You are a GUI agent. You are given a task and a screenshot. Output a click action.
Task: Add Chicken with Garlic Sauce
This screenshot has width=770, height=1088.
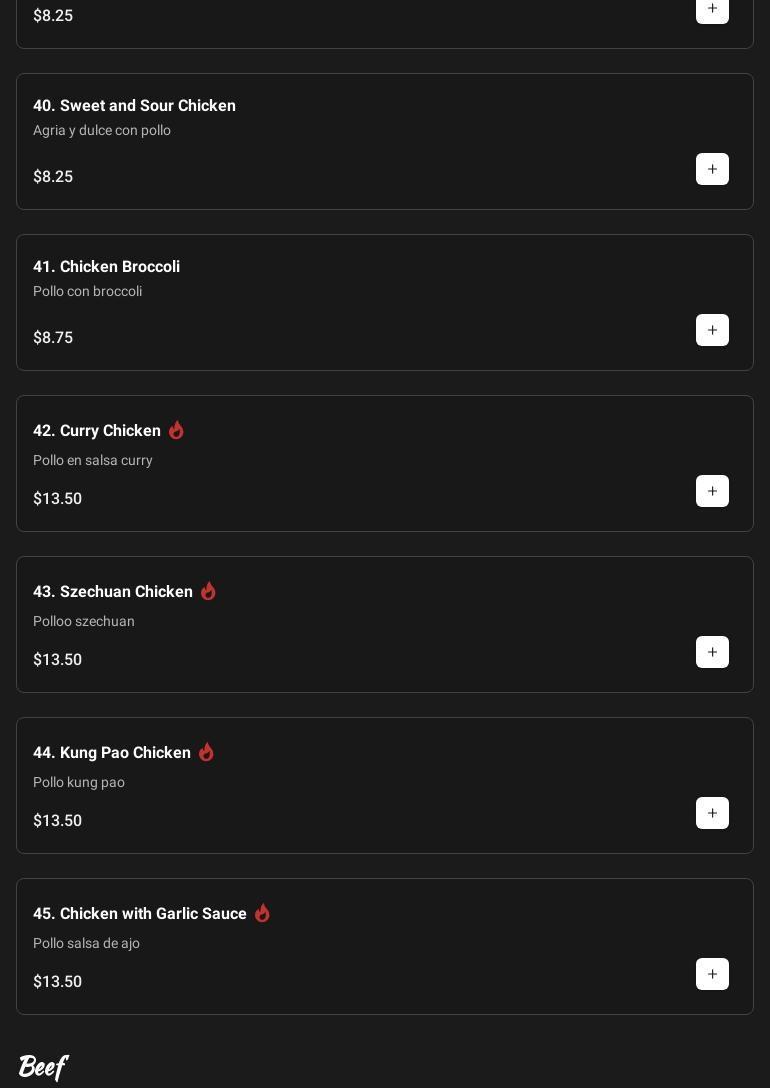(712, 974)
